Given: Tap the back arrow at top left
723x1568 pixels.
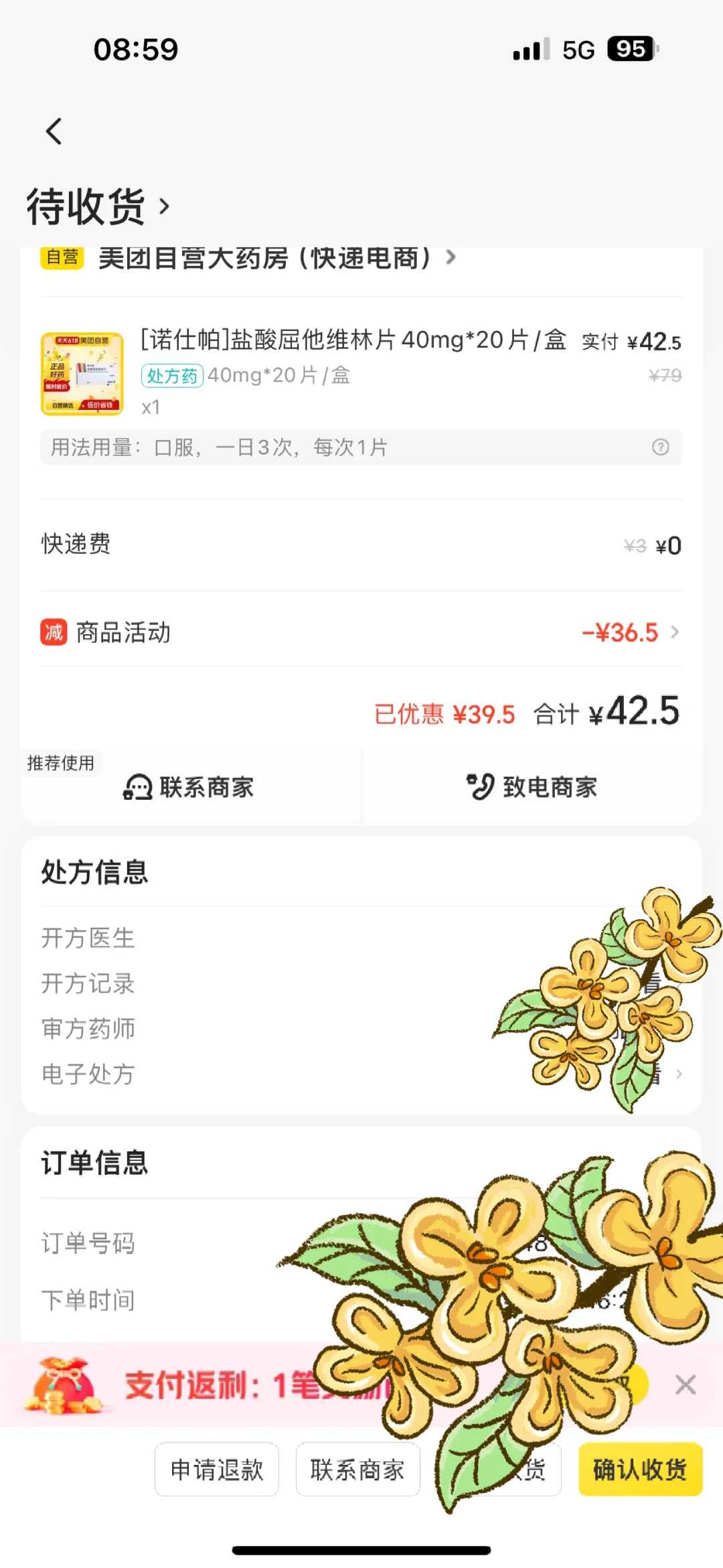Looking at the screenshot, I should click(x=54, y=131).
